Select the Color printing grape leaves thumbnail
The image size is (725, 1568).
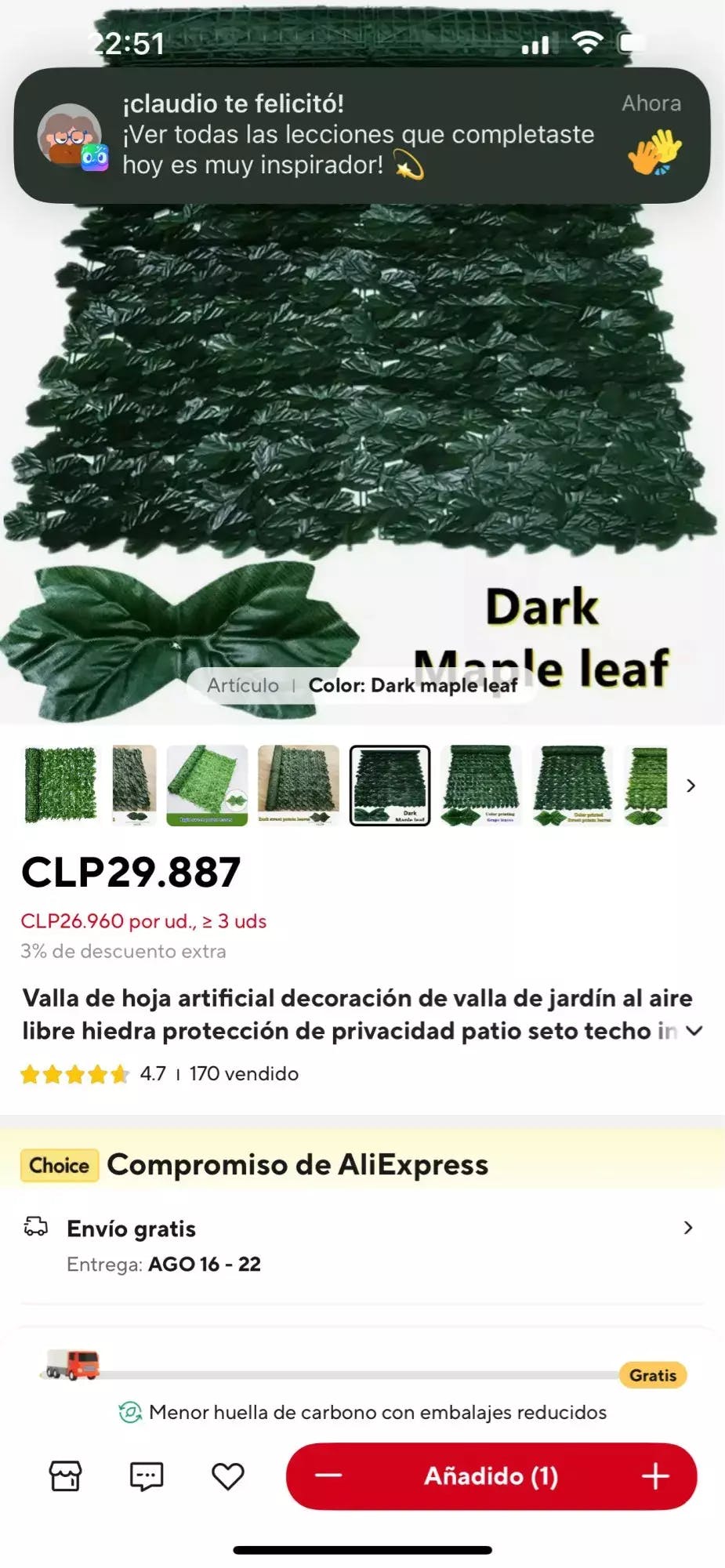(x=481, y=785)
